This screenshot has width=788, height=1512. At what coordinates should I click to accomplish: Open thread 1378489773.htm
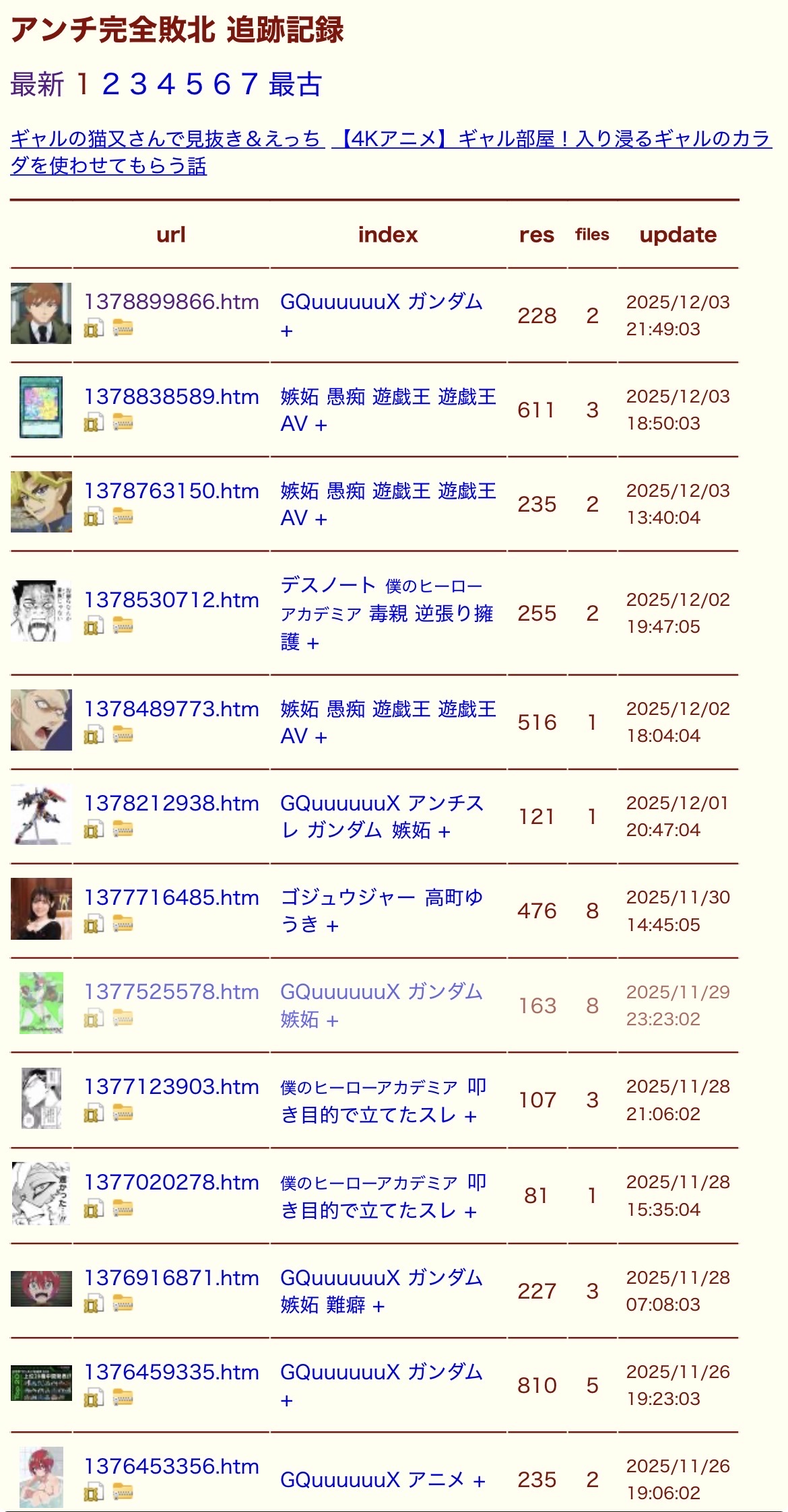tap(171, 709)
